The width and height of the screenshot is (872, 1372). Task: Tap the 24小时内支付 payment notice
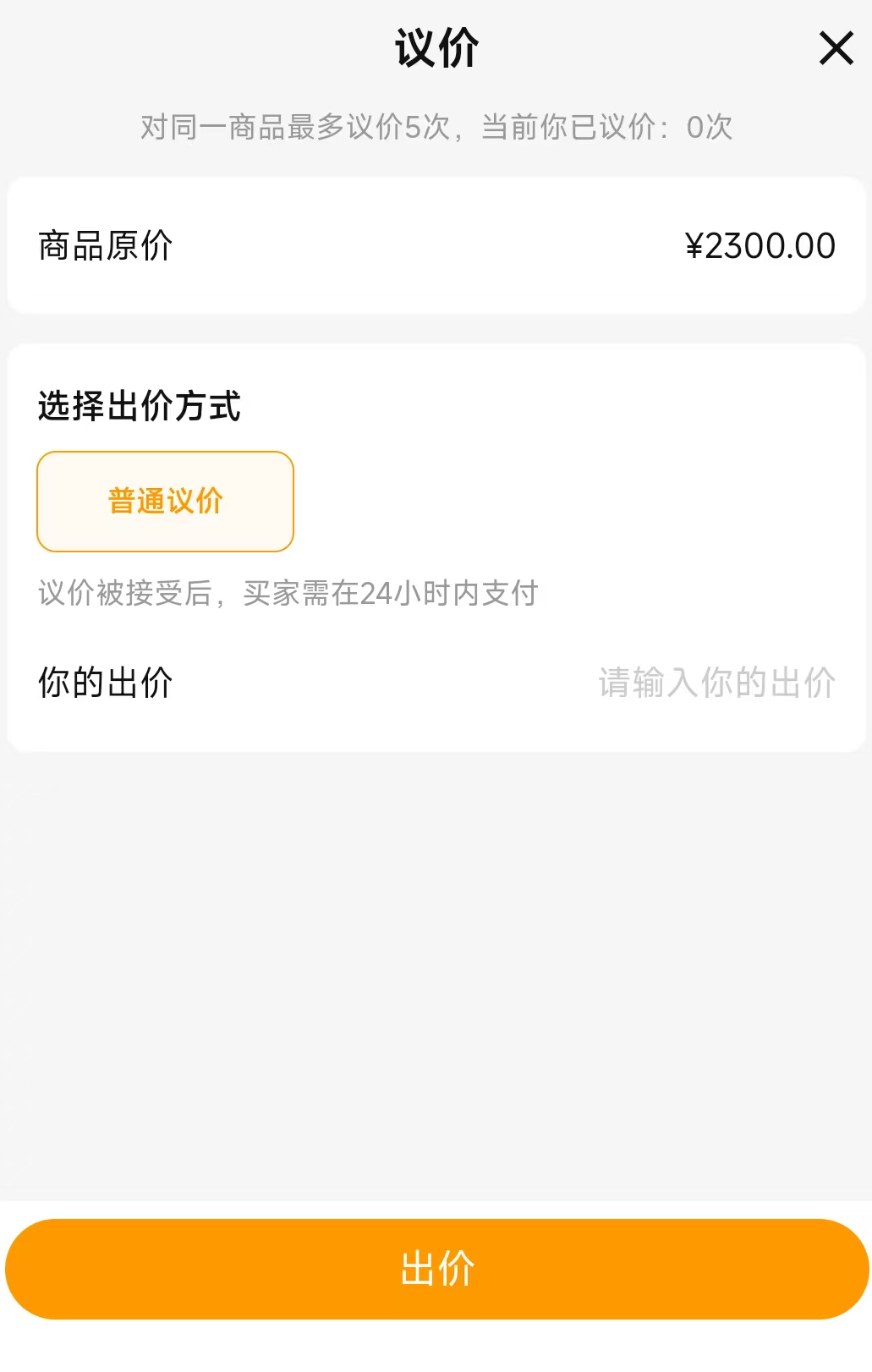pos(290,594)
